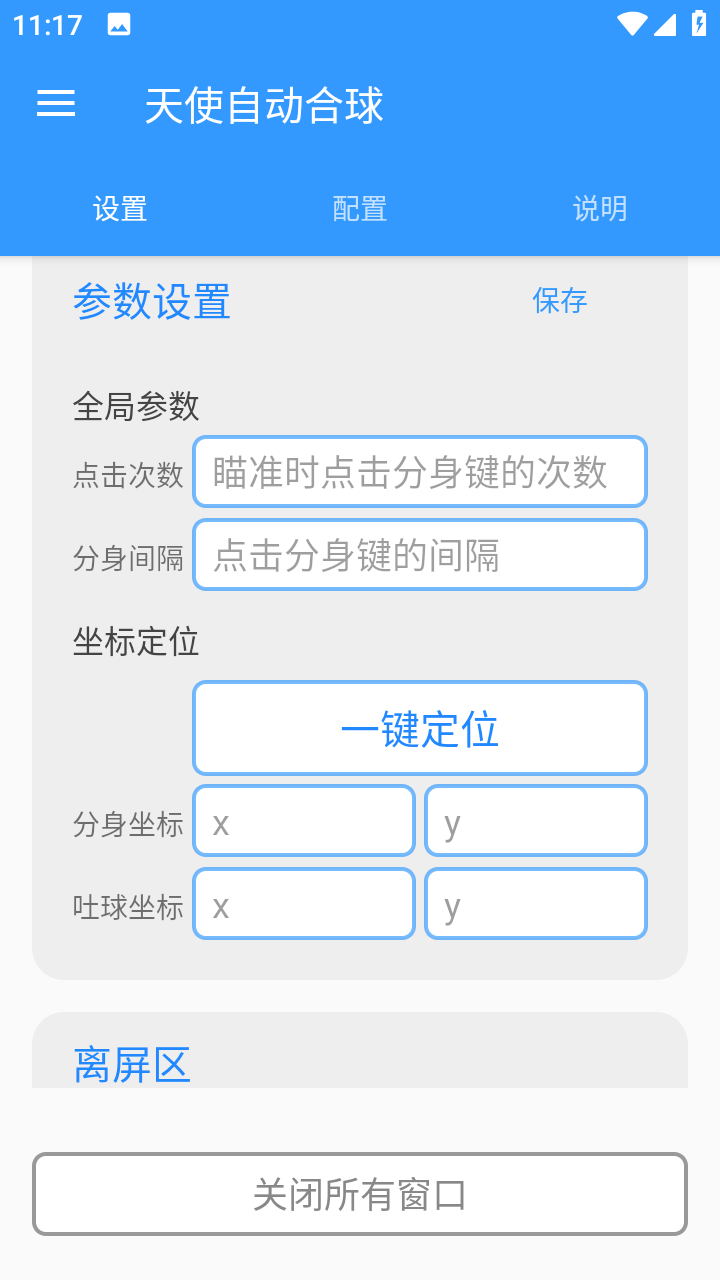Viewport: 720px width, 1280px height.
Task: Focus the 分身间隔 input field
Action: (x=420, y=554)
